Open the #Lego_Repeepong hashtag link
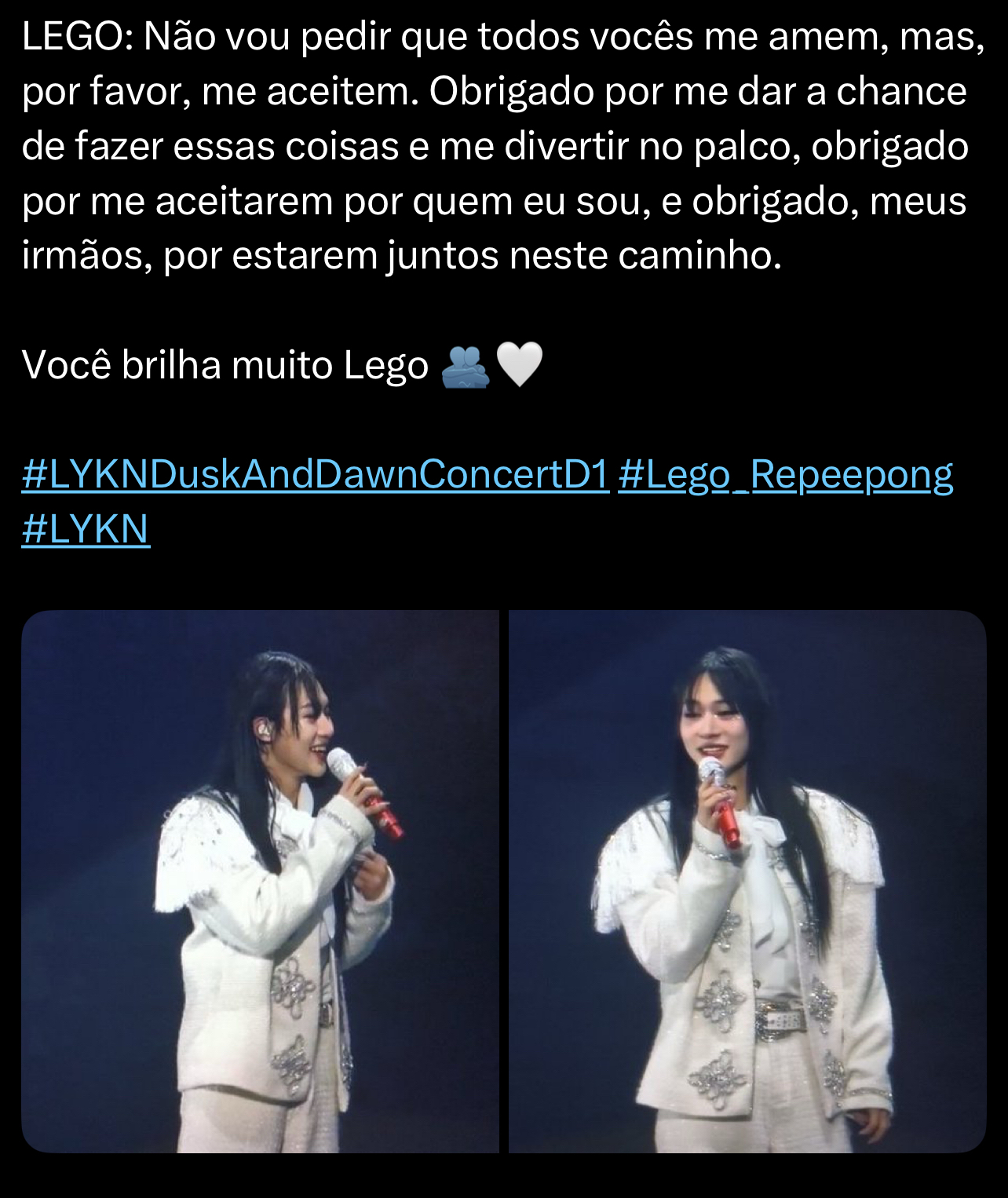 (x=785, y=474)
